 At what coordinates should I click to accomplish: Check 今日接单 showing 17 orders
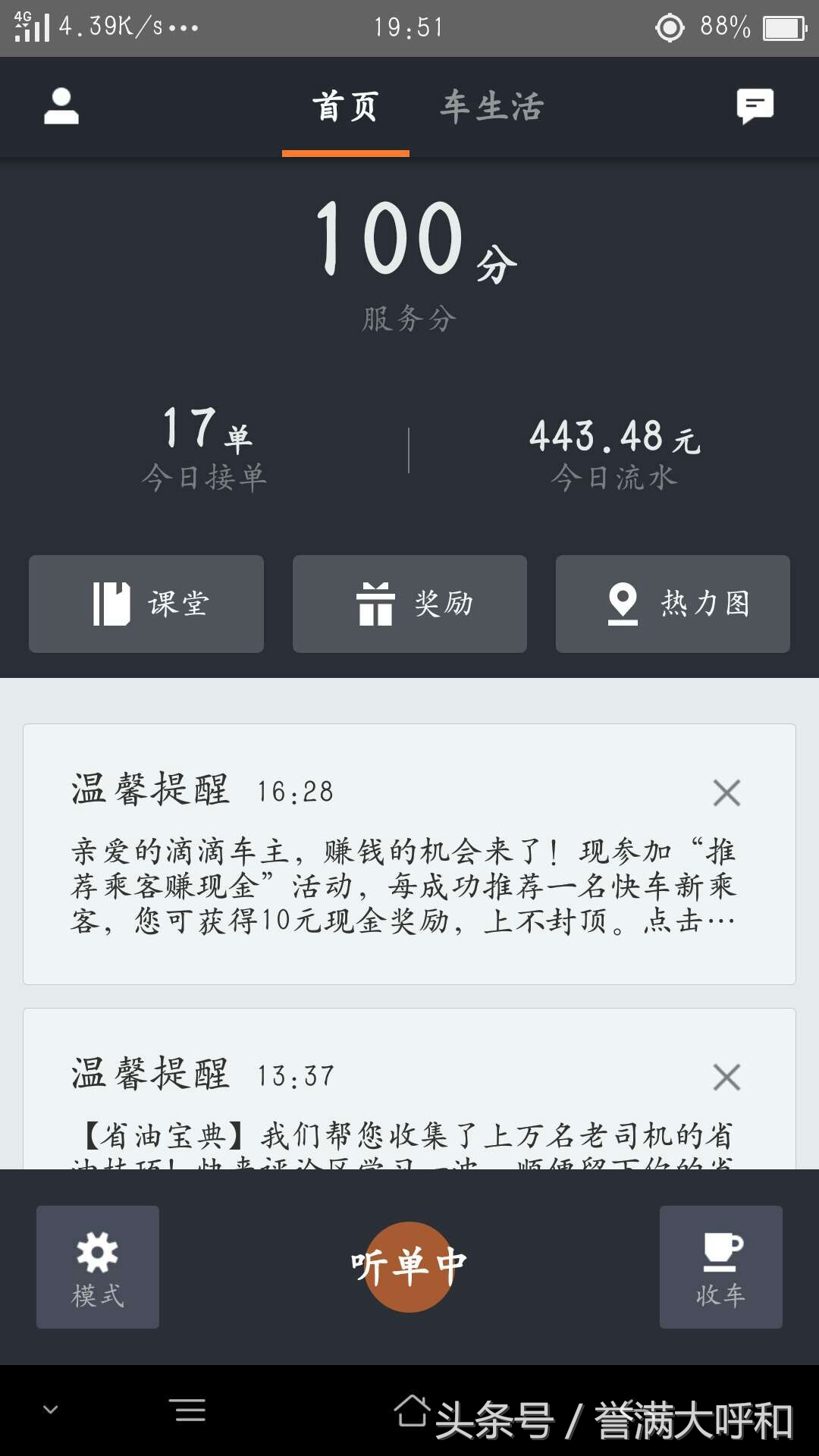point(205,440)
